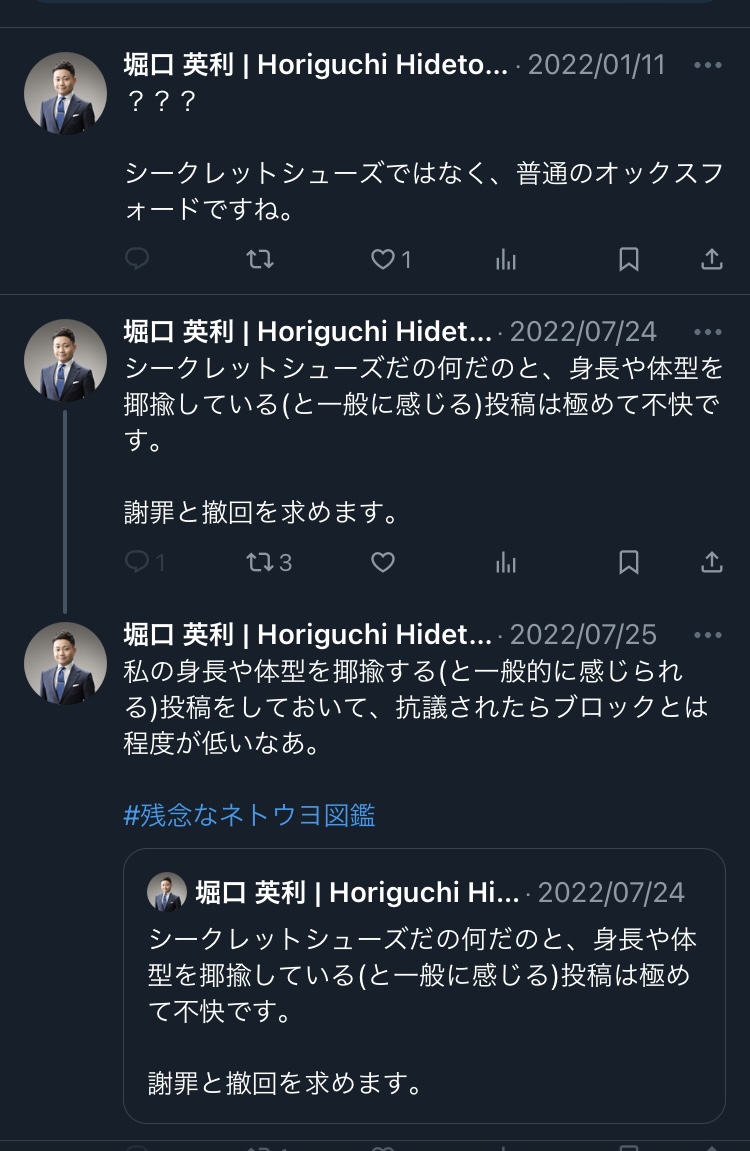This screenshot has width=750, height=1151.
Task: Like the 2022/01/11 tweet with one like
Action: tap(383, 260)
